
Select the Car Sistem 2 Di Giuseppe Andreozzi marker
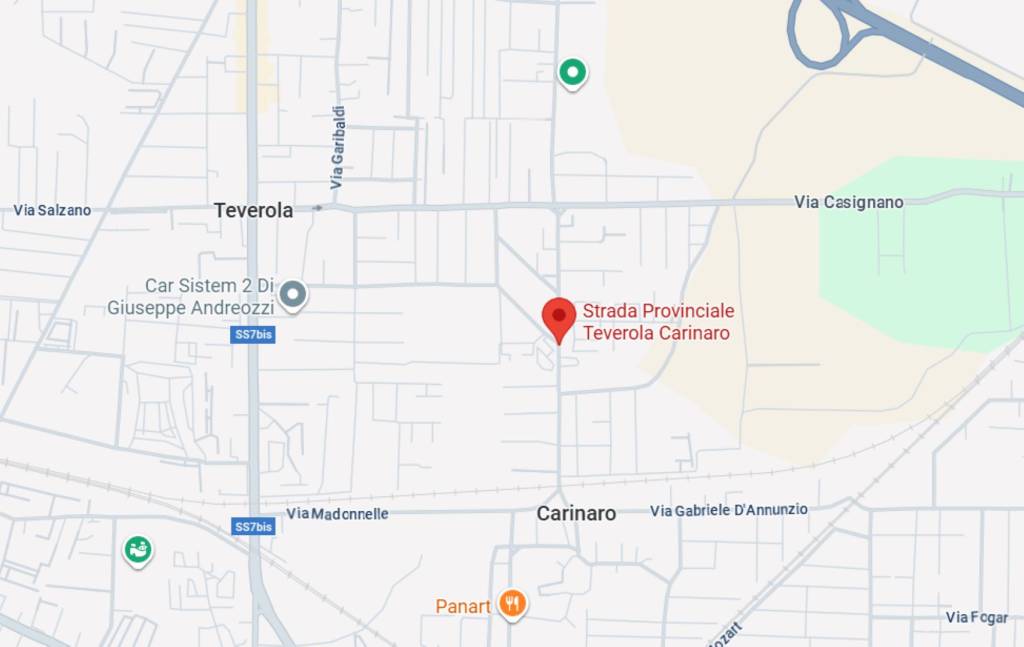pyautogui.click(x=292, y=294)
